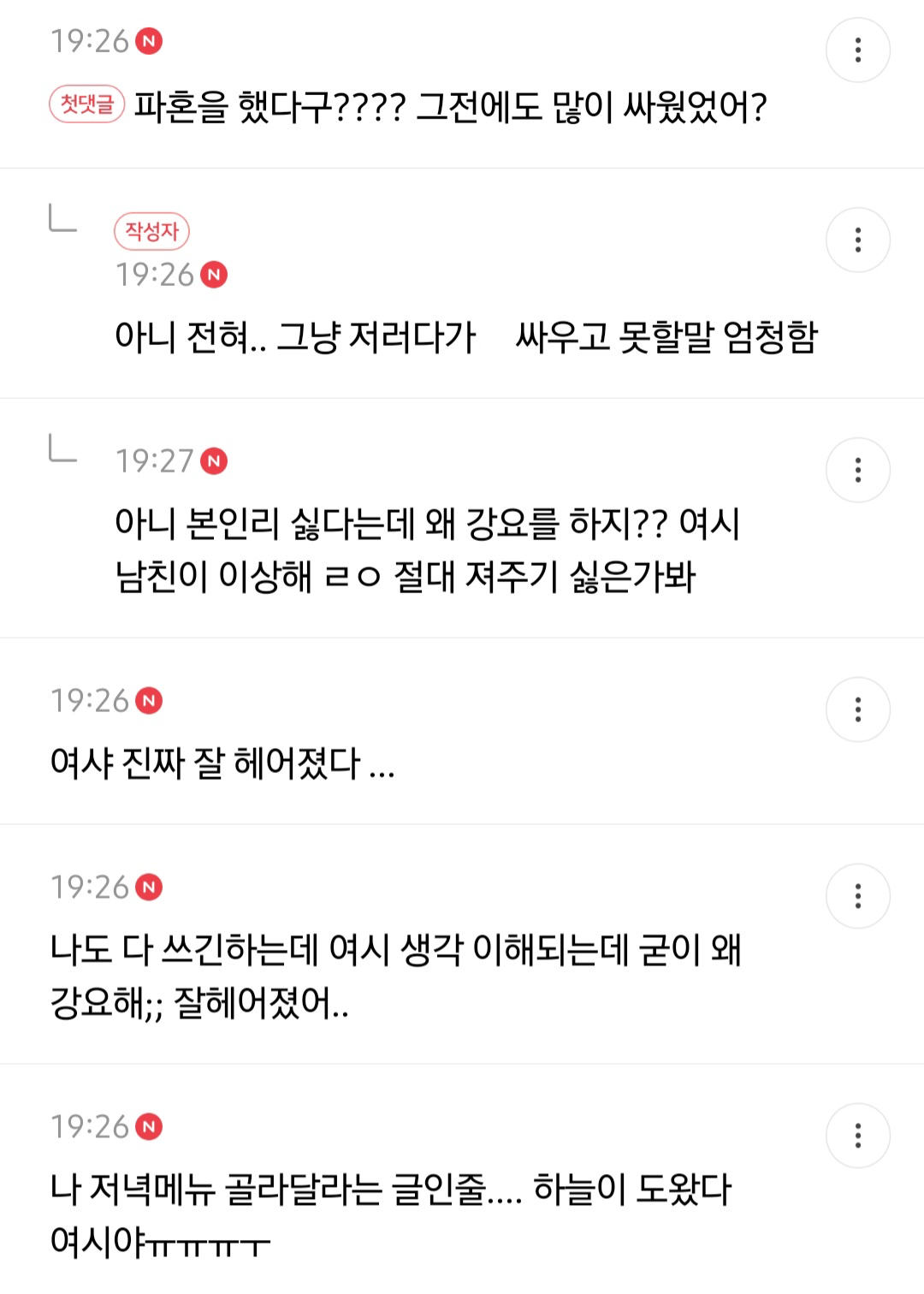Open the options menu on the first comment
The image size is (924, 1294).
point(856,49)
